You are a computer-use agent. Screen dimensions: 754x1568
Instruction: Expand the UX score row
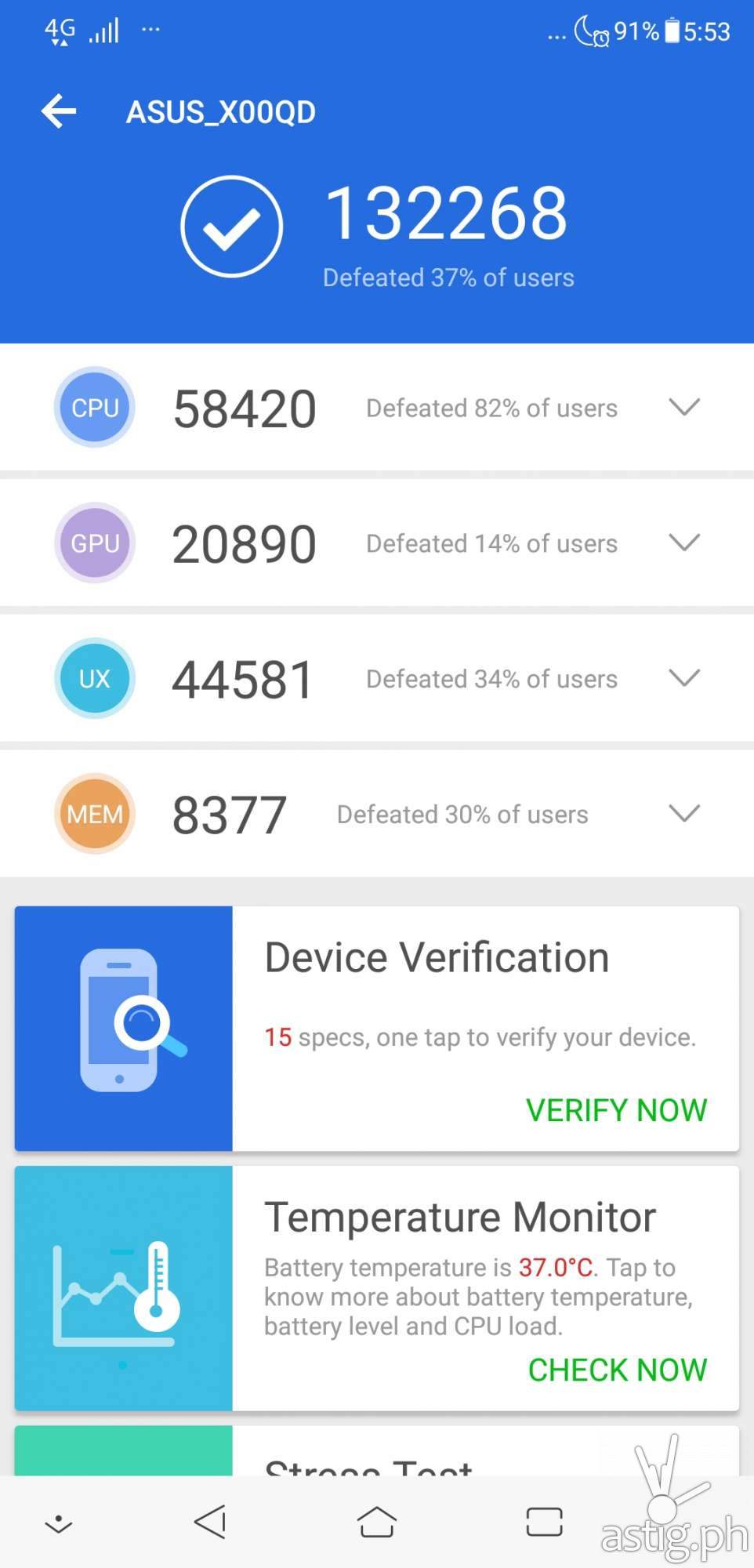(683, 678)
